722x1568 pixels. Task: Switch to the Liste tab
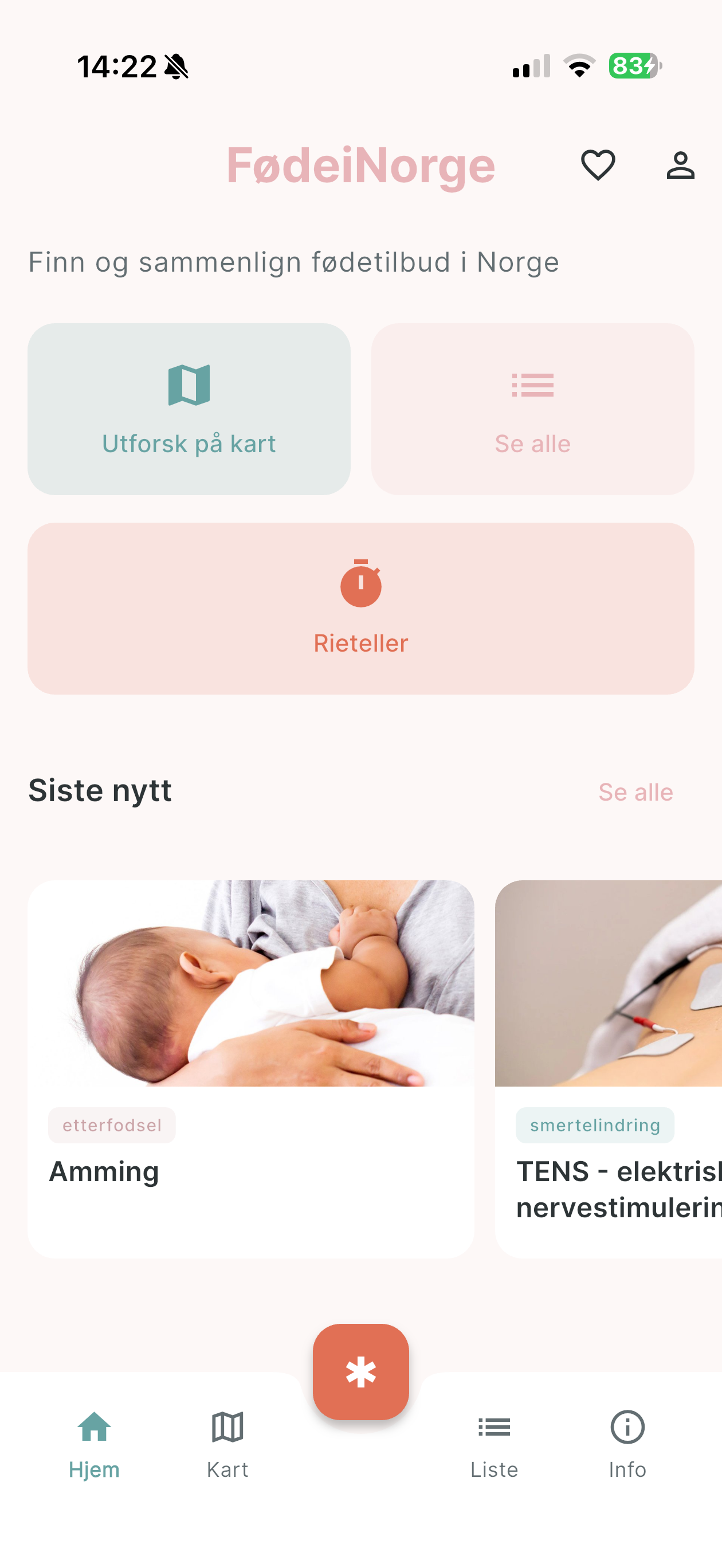(494, 1443)
